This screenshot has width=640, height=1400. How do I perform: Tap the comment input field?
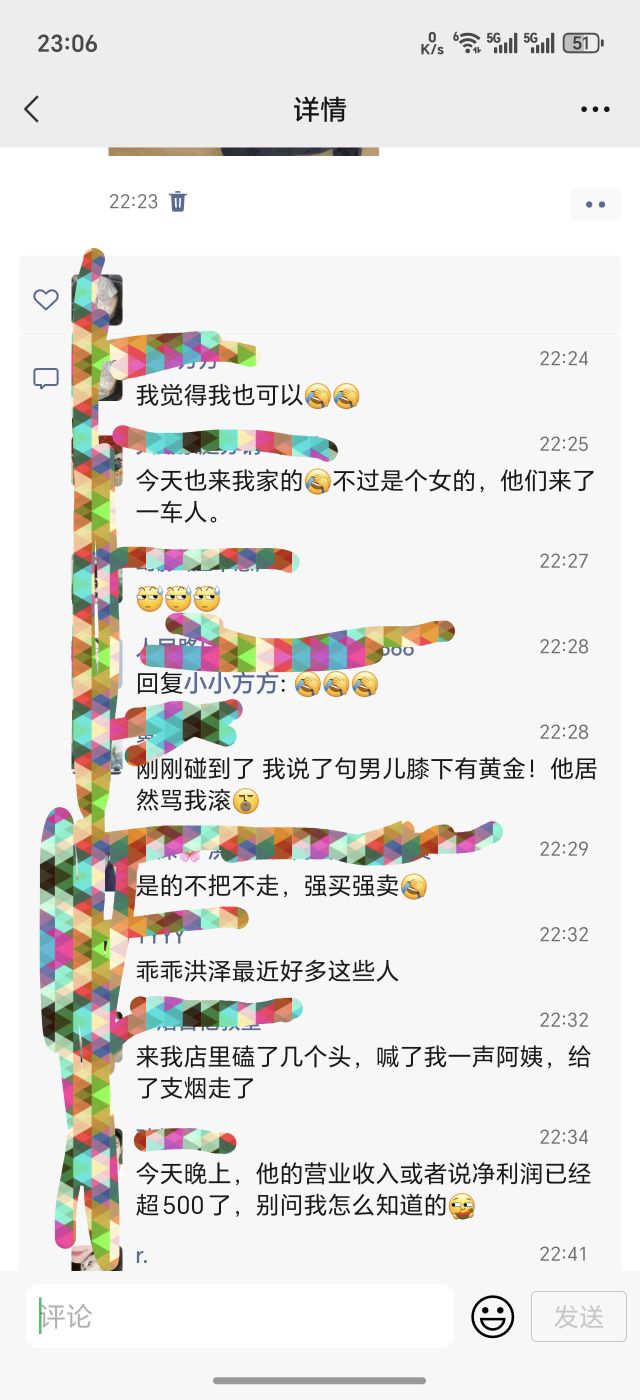[240, 1316]
